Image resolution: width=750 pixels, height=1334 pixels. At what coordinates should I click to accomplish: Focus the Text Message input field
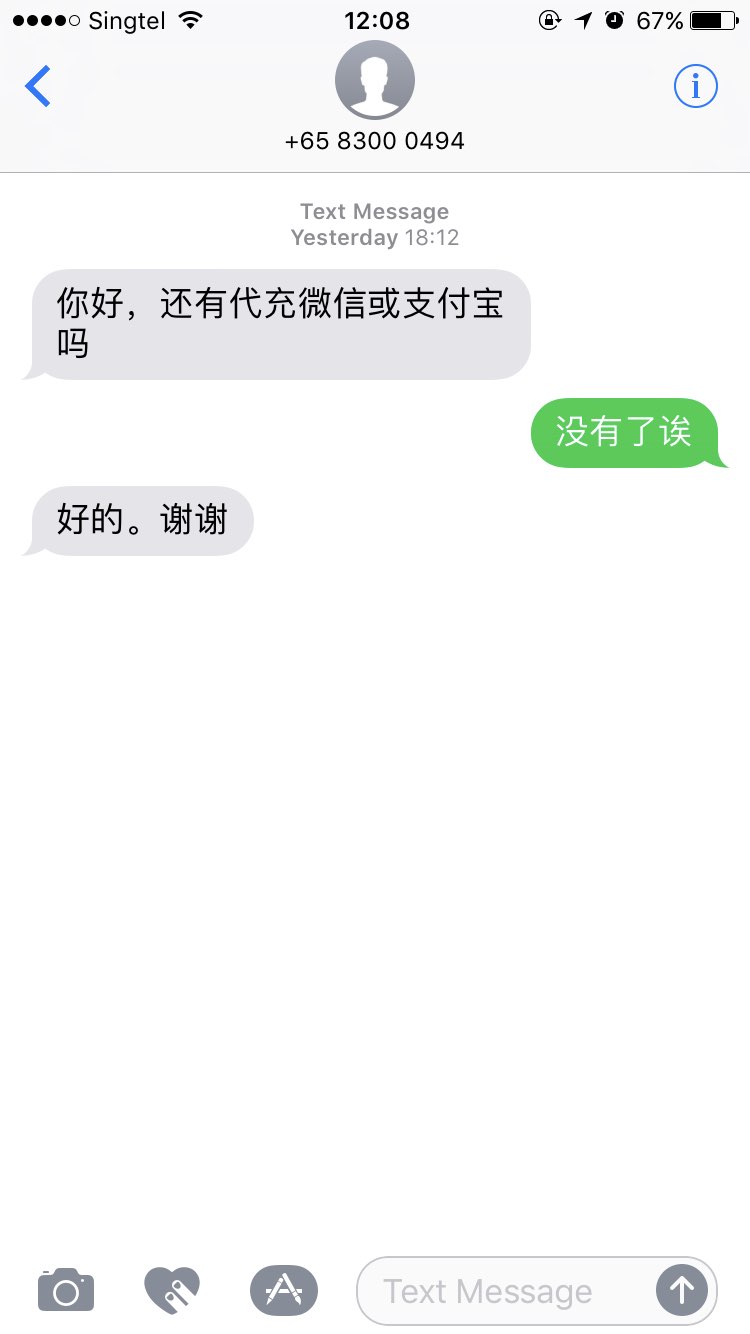click(500, 1291)
